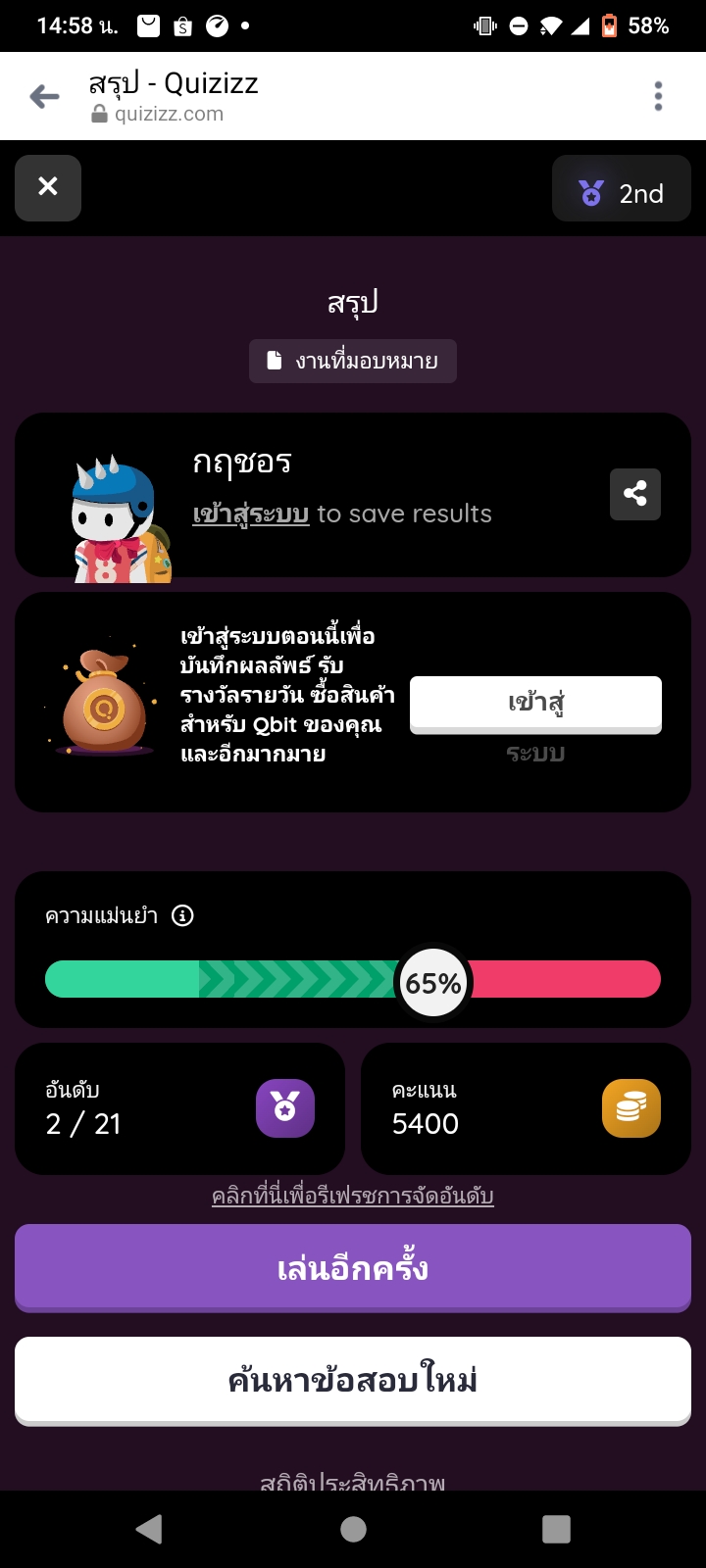
Task: Tap the white เข้าสู่ระบบ login button
Action: coord(535,703)
